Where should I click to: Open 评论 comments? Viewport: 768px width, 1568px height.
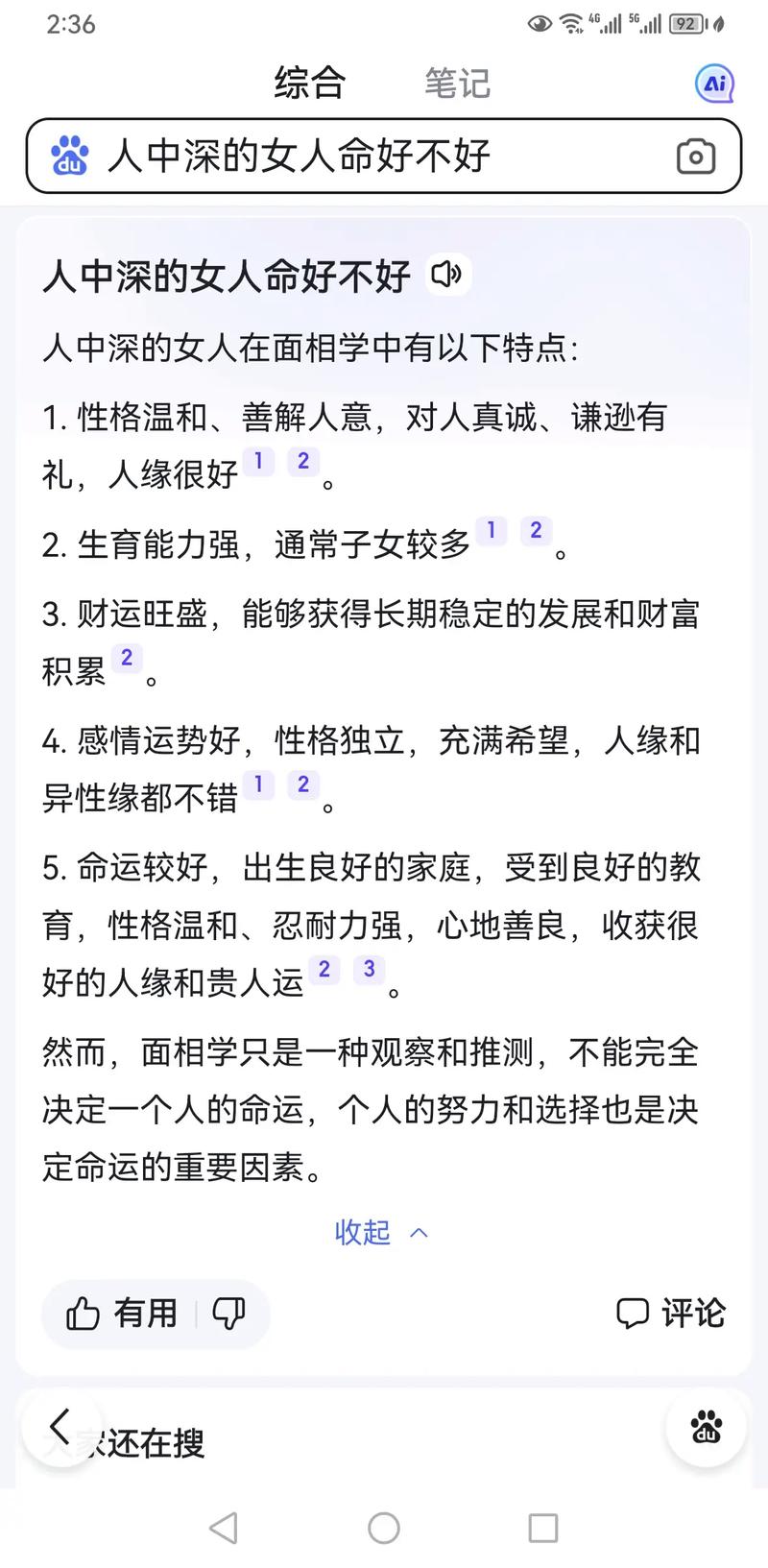(x=671, y=1313)
